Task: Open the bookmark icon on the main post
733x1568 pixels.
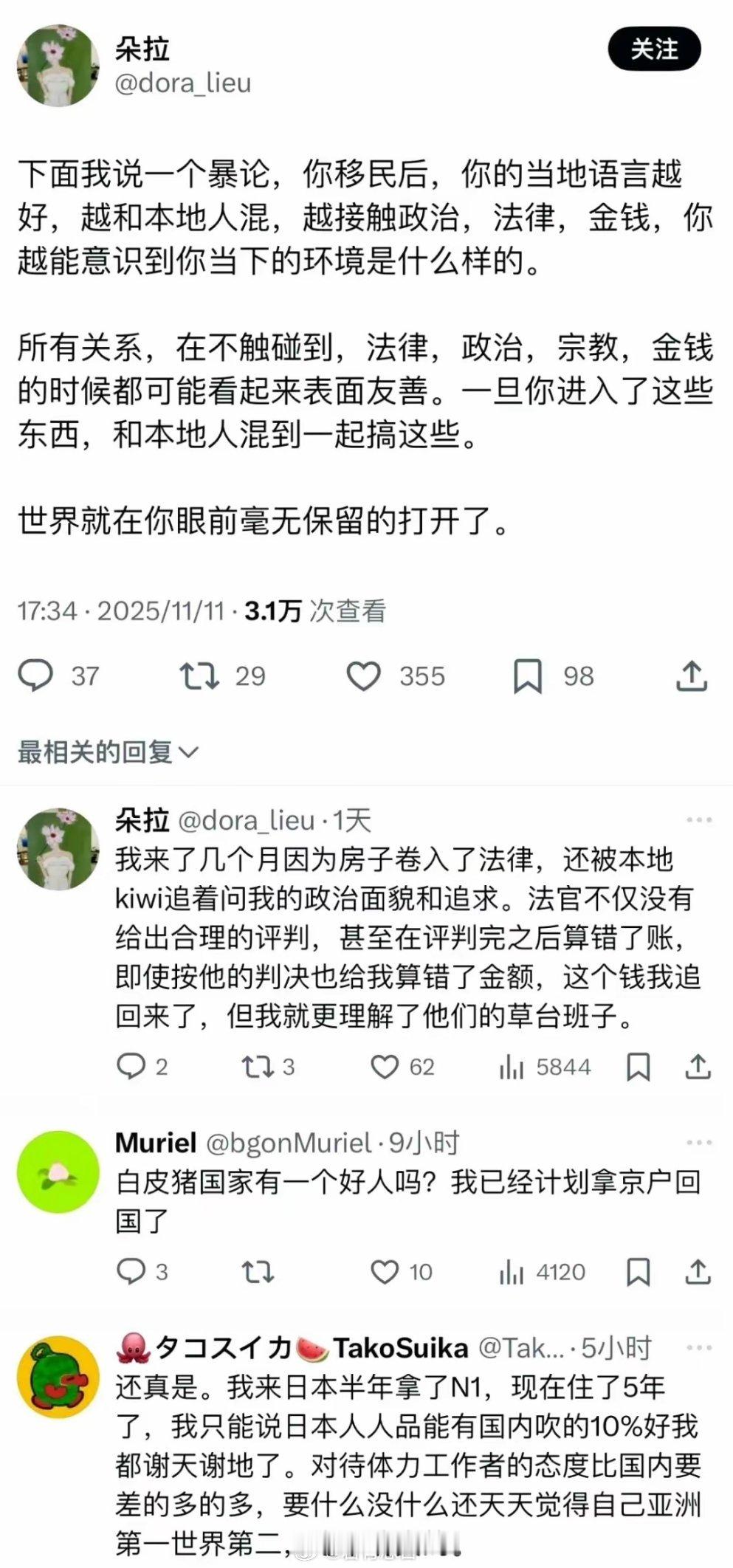Action: coord(528,675)
